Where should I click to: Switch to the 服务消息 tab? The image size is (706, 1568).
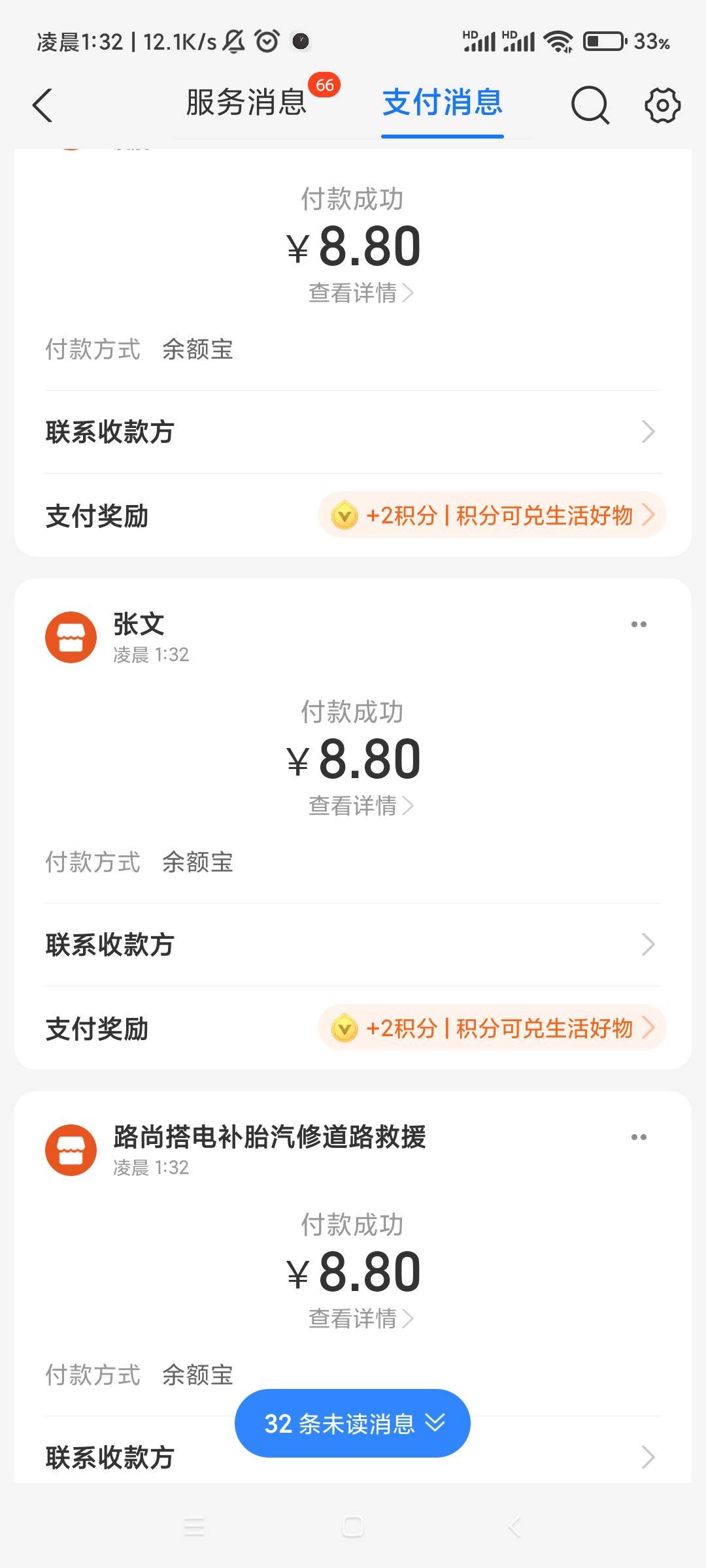pos(246,103)
